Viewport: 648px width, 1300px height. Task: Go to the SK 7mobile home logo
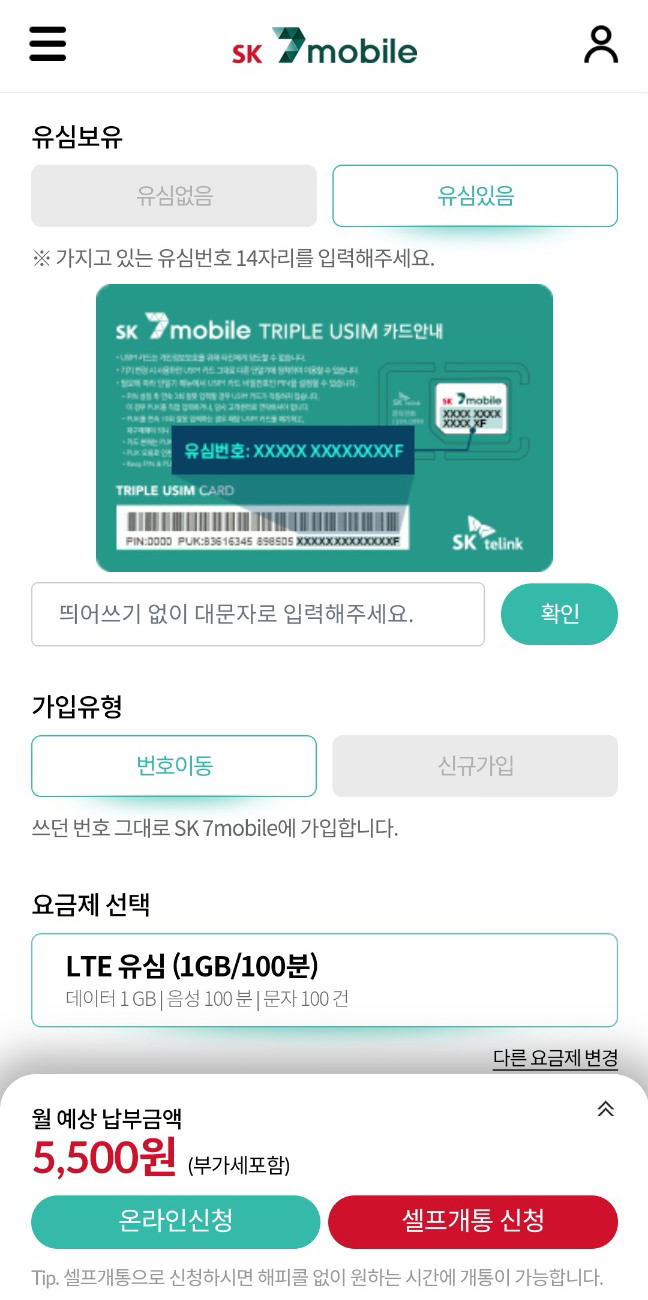click(324, 46)
